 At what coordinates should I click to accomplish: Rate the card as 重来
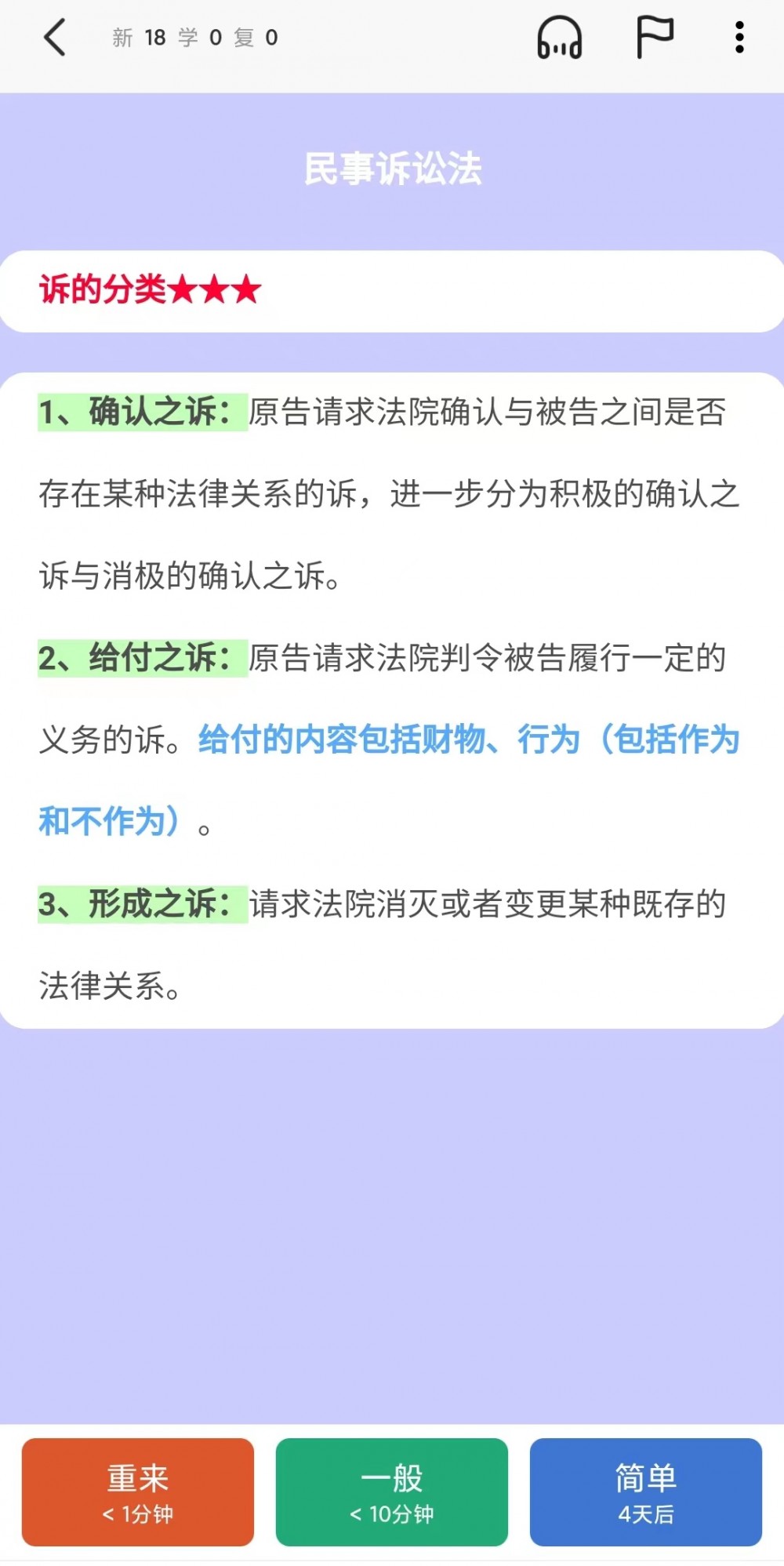coord(138,1492)
